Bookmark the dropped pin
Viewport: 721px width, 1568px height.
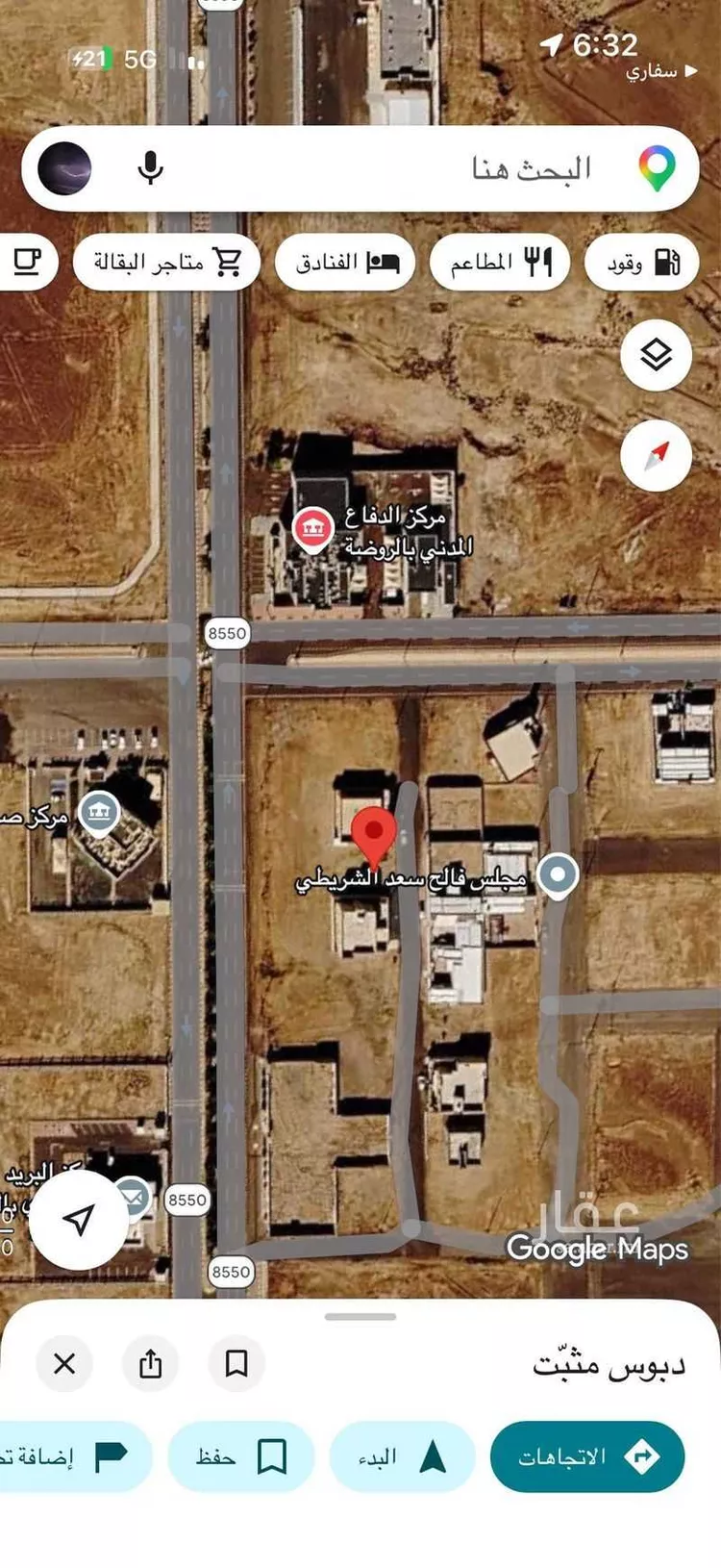pyautogui.click(x=236, y=1363)
